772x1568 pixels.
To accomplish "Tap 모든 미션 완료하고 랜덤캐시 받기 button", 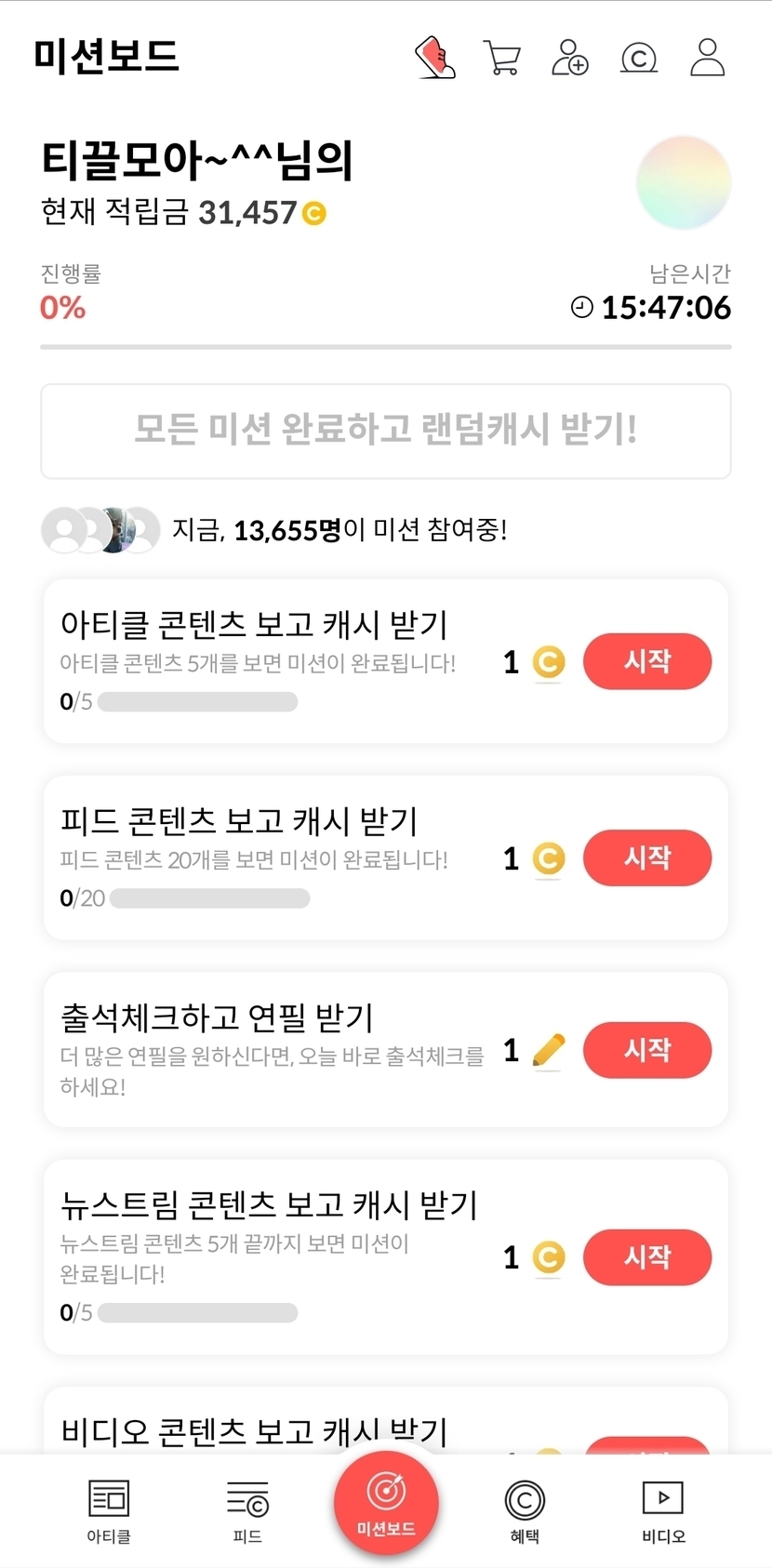I will [x=386, y=431].
